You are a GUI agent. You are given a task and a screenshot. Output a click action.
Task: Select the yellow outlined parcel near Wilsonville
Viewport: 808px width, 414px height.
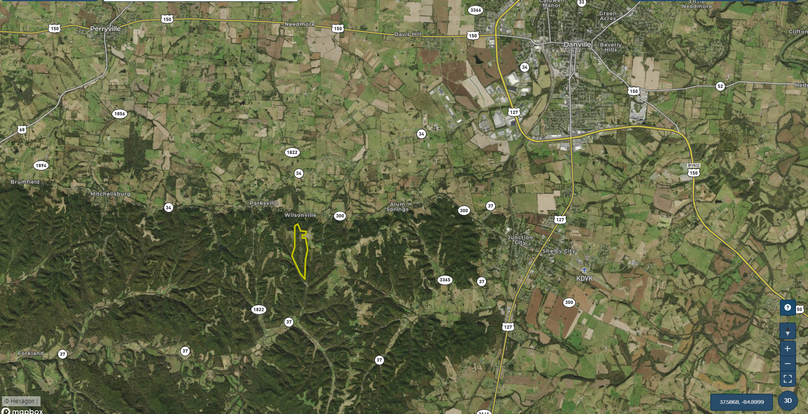[298, 252]
